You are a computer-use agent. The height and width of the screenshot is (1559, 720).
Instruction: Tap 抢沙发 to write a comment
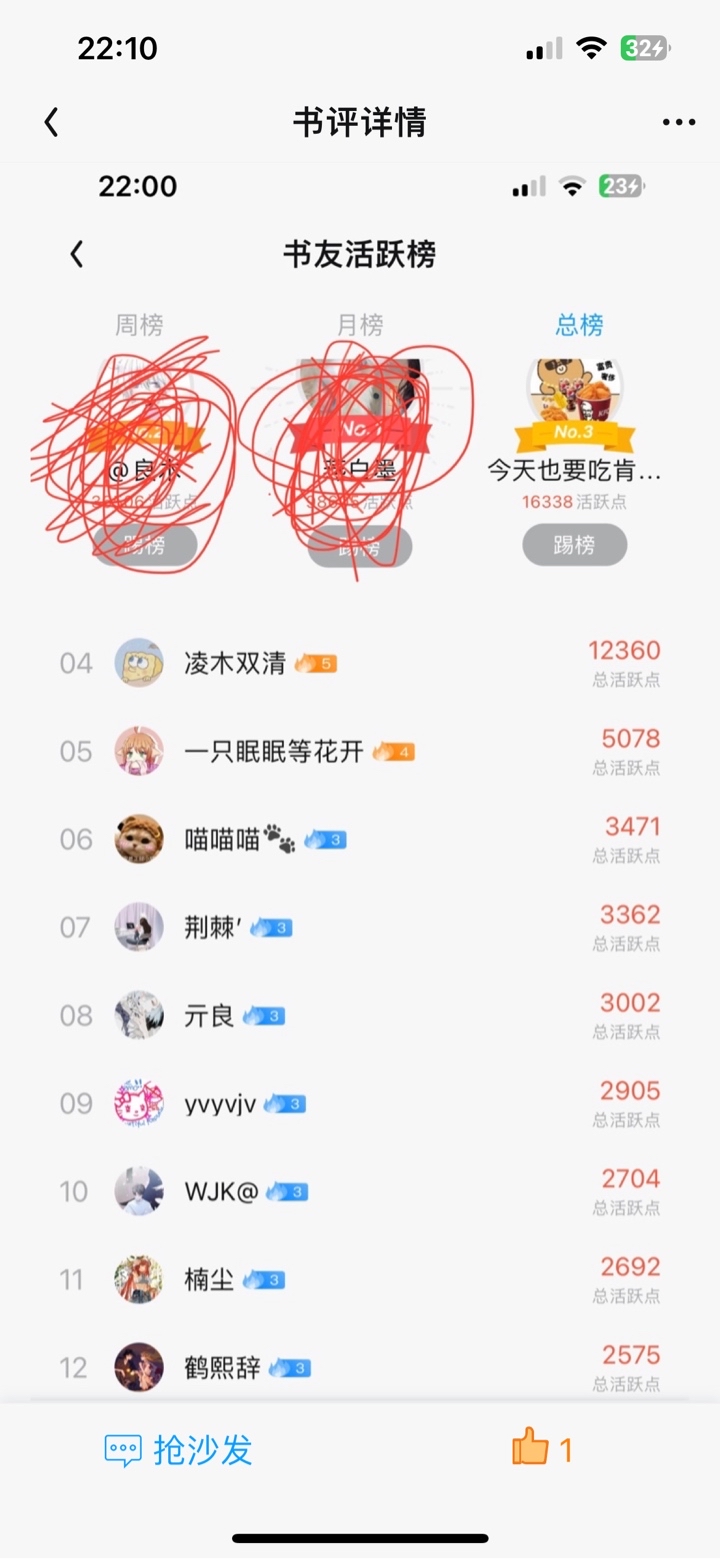[x=179, y=1450]
